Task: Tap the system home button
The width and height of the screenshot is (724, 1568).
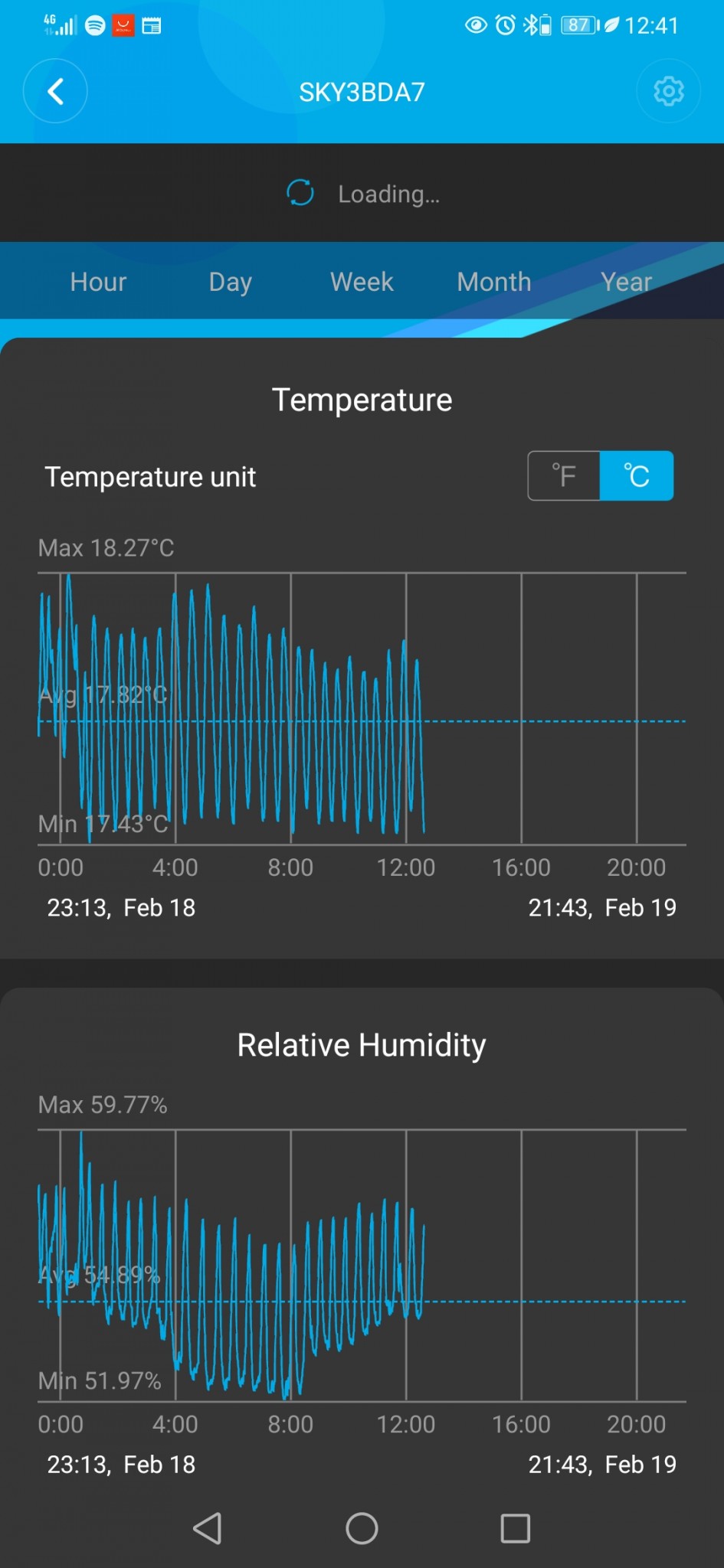Action: (362, 1529)
